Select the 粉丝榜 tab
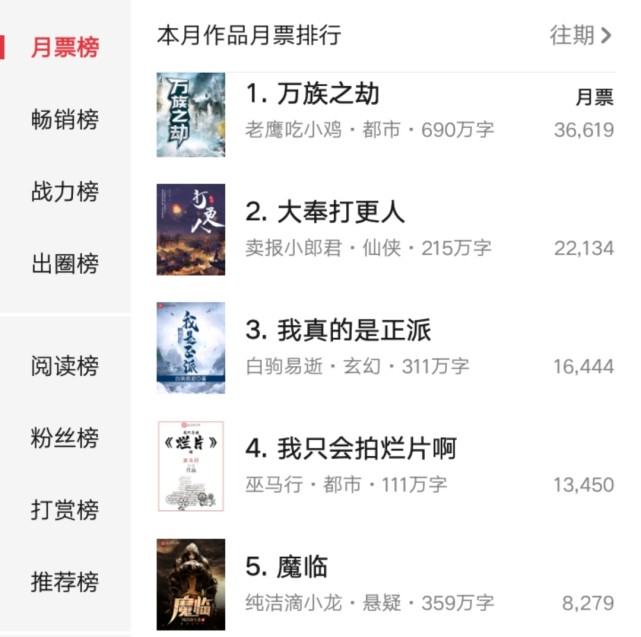 pos(65,438)
